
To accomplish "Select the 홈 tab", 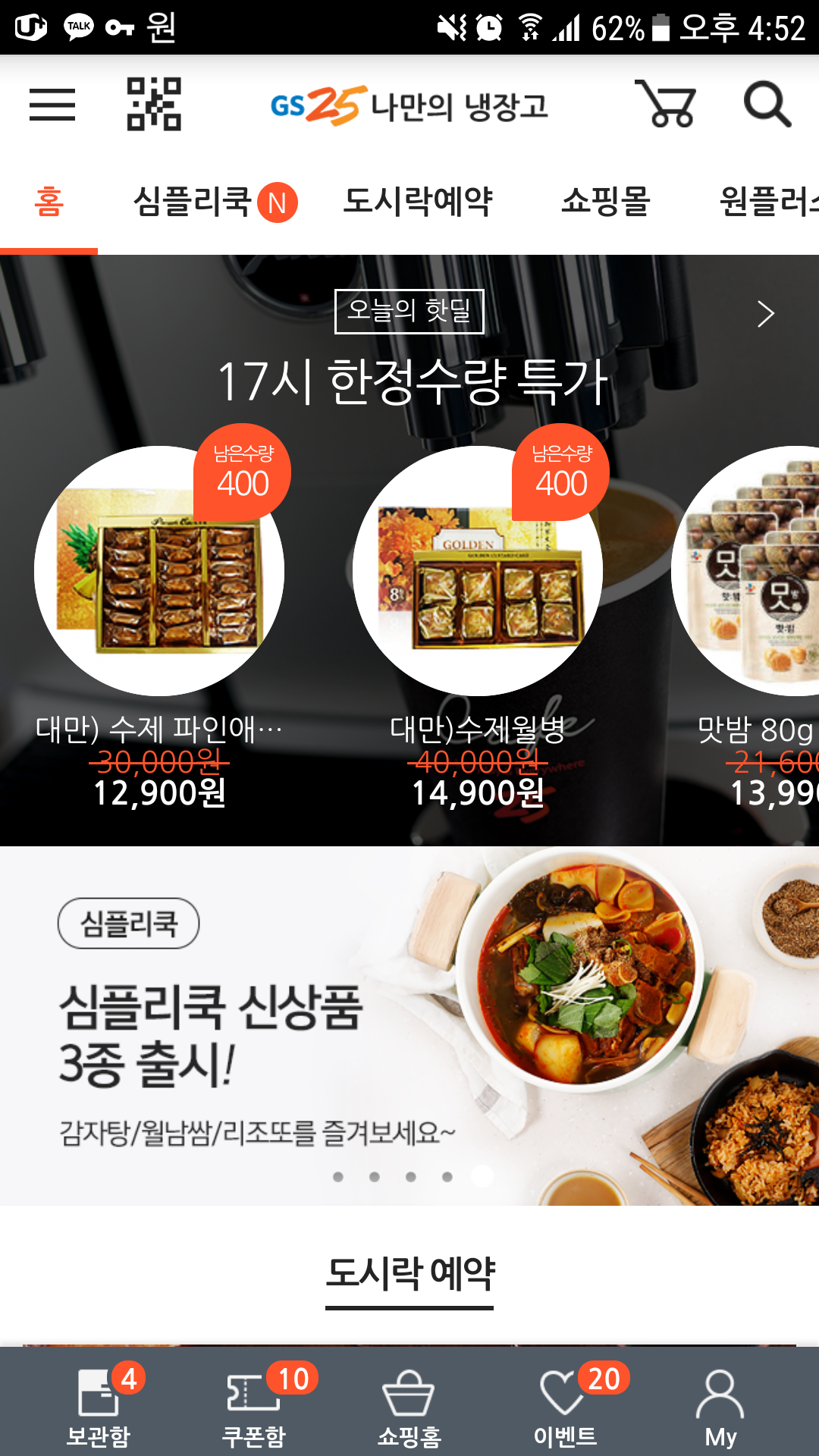I will pos(49,202).
